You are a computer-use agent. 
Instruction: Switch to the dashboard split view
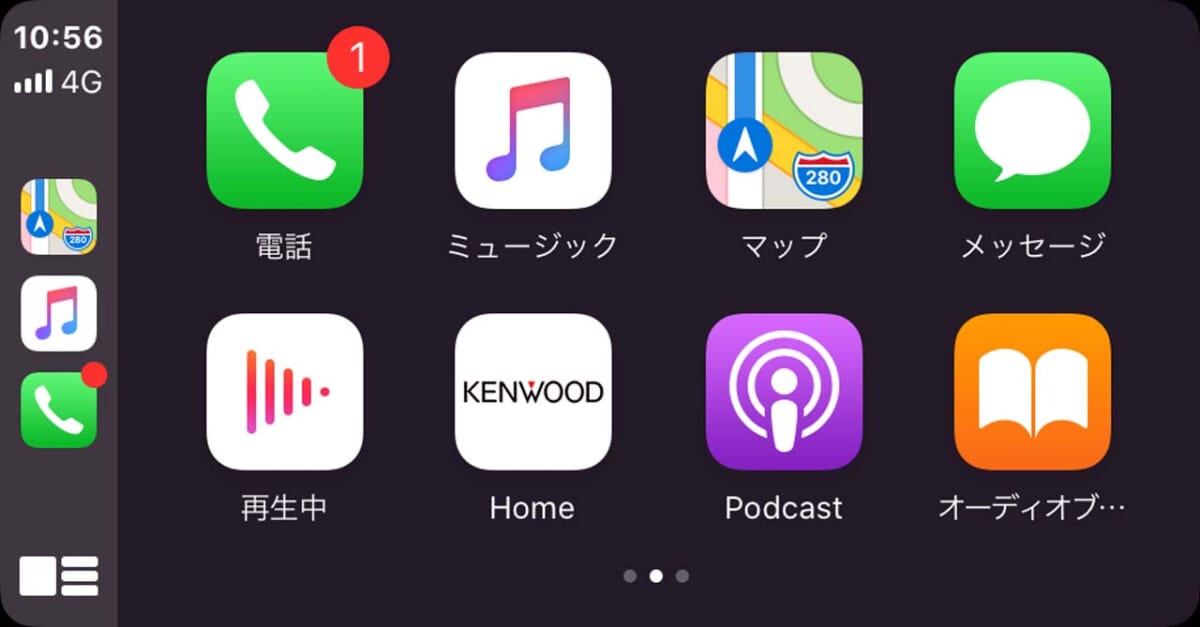(x=59, y=576)
